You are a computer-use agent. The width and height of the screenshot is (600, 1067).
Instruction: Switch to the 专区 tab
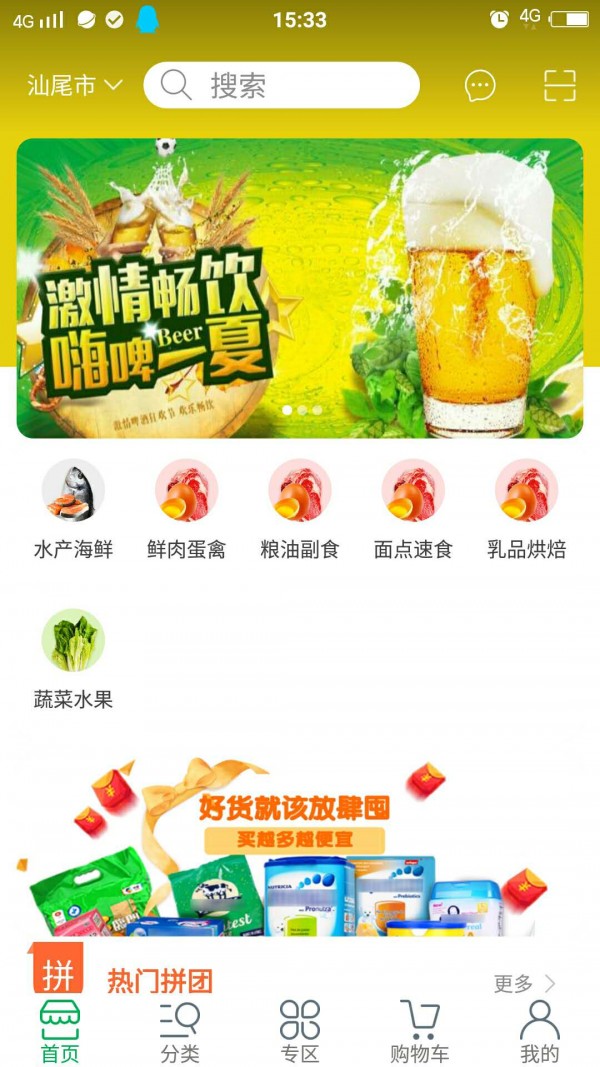click(x=300, y=1031)
